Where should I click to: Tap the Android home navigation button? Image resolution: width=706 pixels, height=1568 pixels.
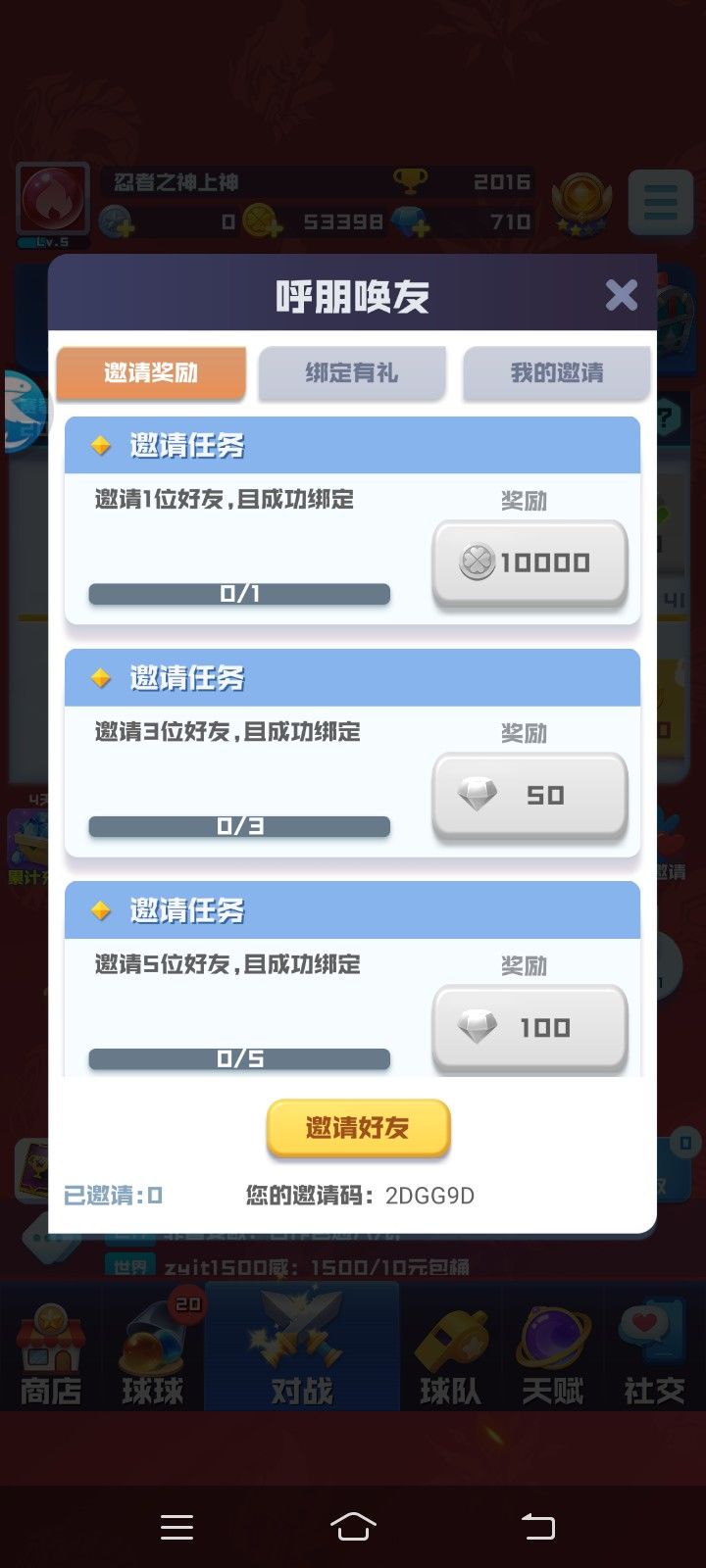coord(353,1525)
